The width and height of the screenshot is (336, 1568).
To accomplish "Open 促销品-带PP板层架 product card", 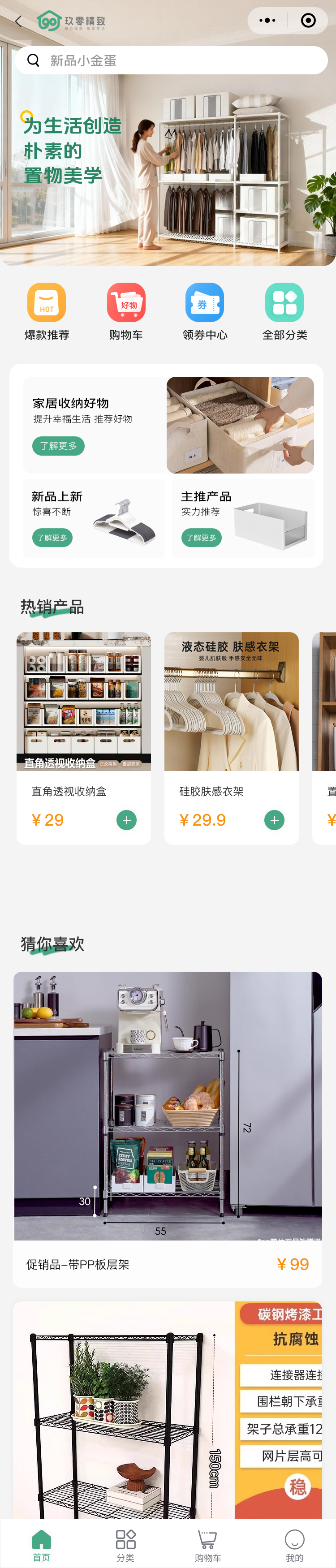I will [168, 1126].
